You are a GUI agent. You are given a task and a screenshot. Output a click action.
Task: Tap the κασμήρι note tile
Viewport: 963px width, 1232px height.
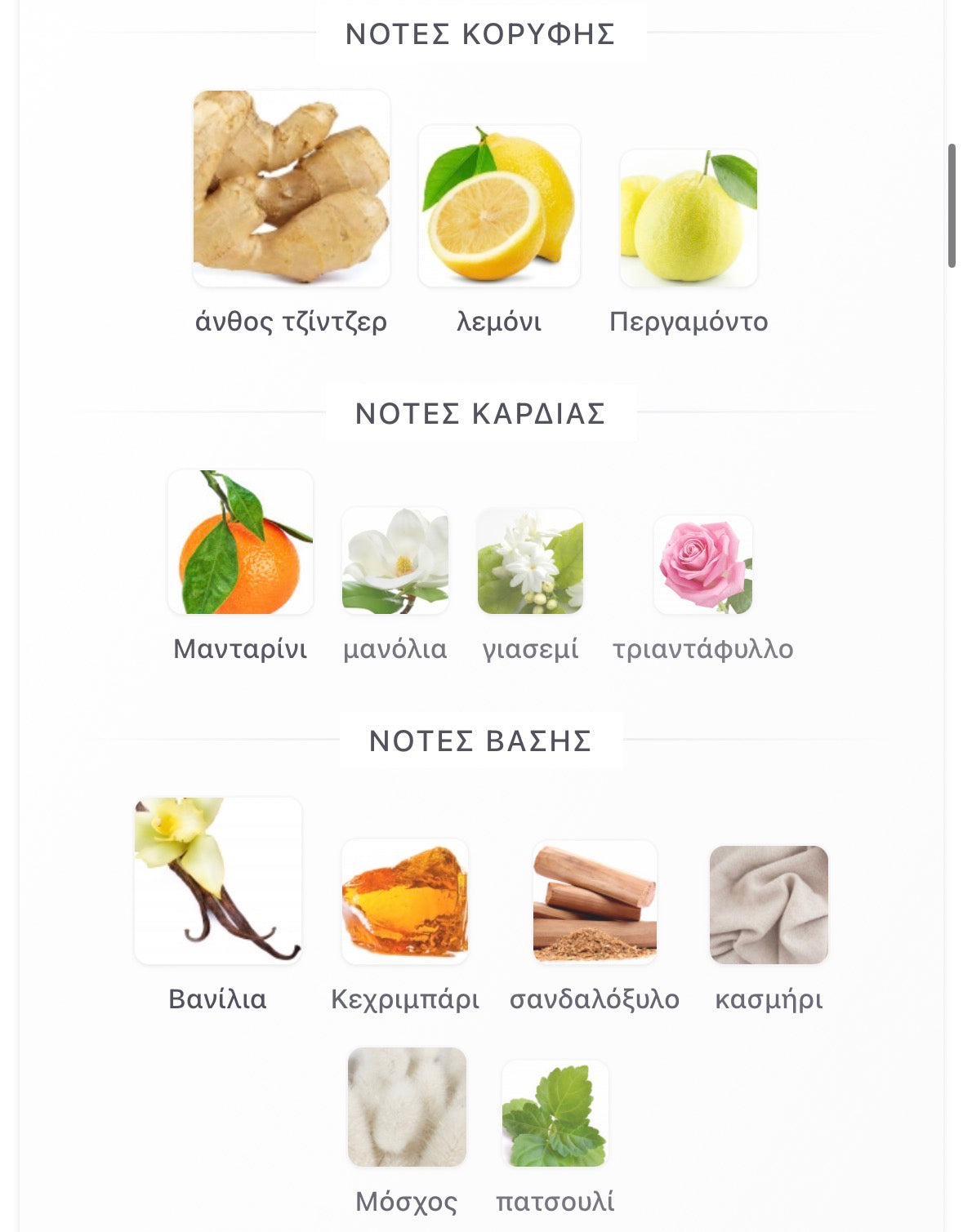coord(769,905)
